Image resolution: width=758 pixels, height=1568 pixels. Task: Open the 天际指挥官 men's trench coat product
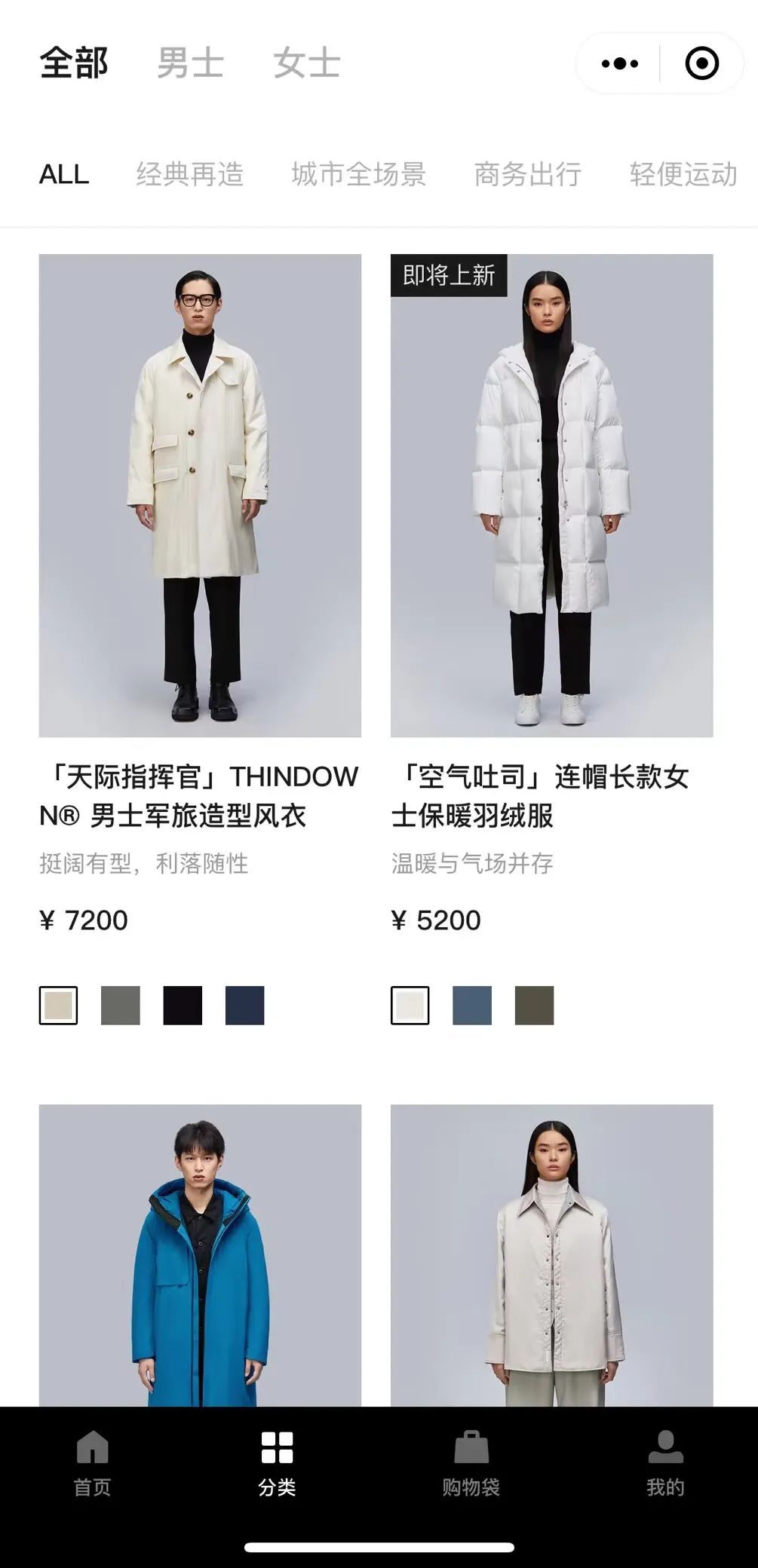pyautogui.click(x=200, y=495)
